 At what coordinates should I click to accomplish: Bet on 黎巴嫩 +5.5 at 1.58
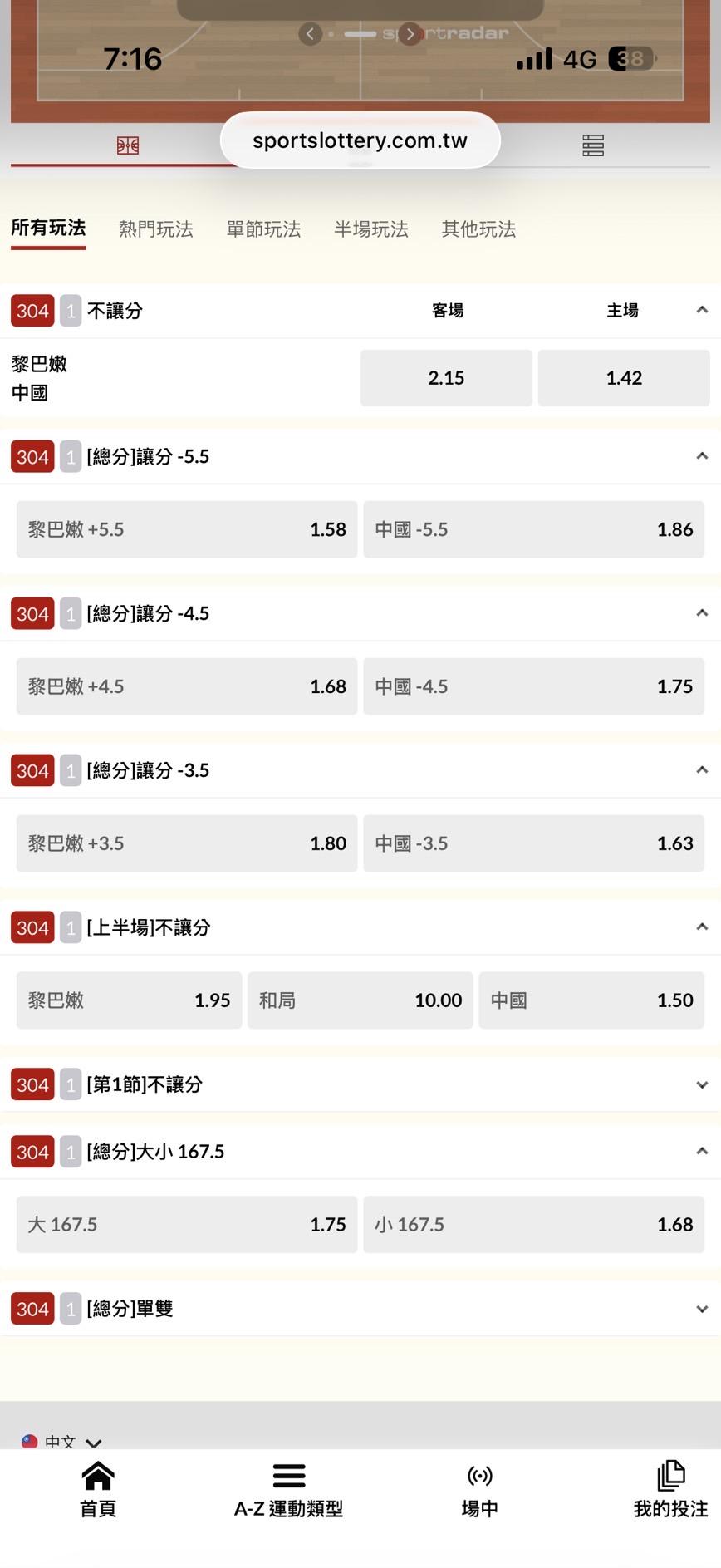click(x=187, y=529)
